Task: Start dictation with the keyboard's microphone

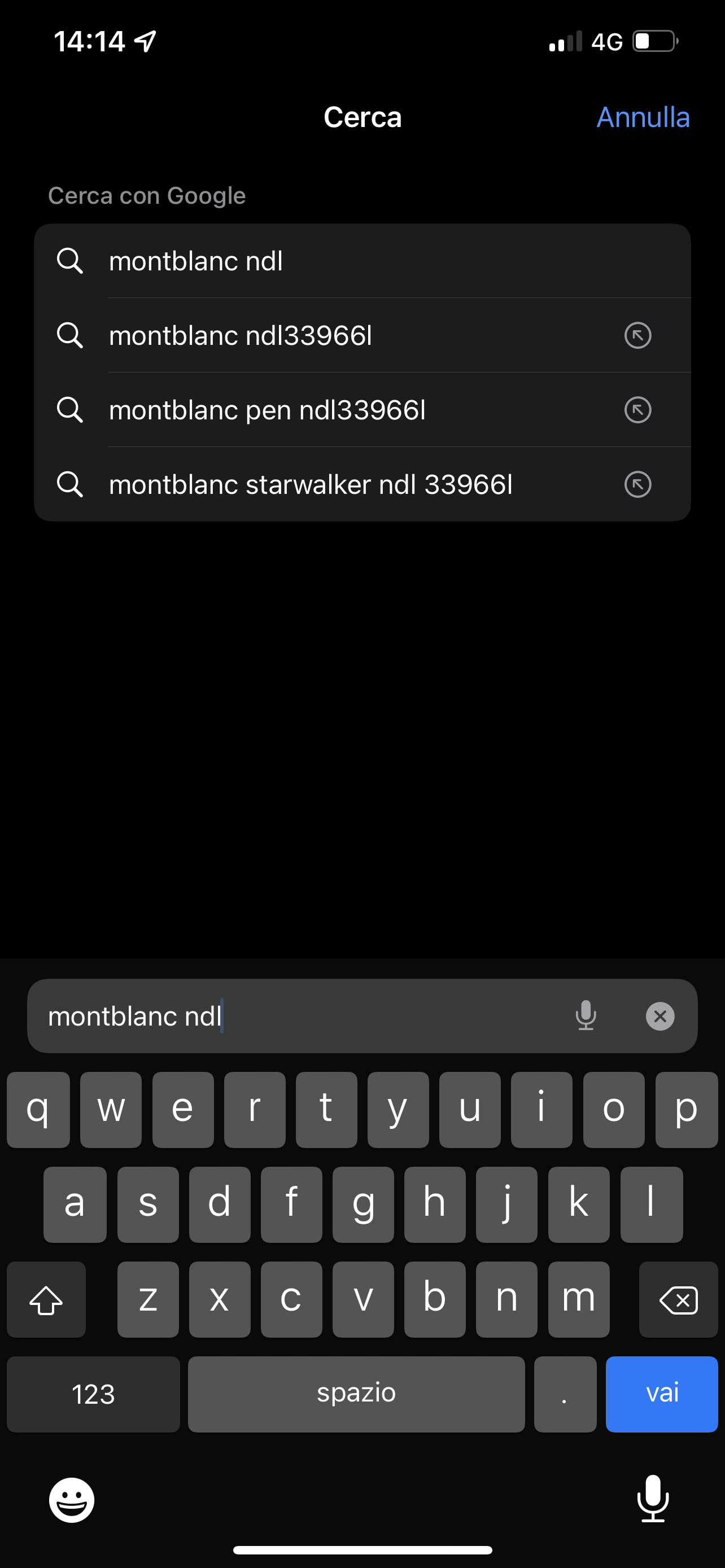Action: click(653, 1499)
